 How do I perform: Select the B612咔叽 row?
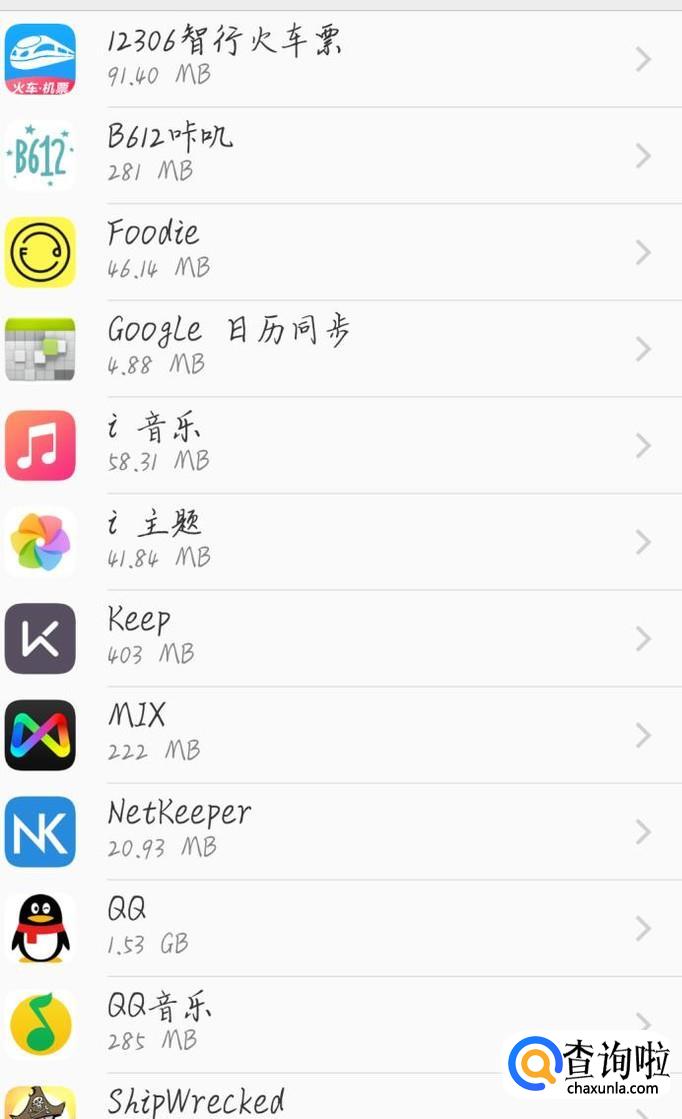[340, 155]
